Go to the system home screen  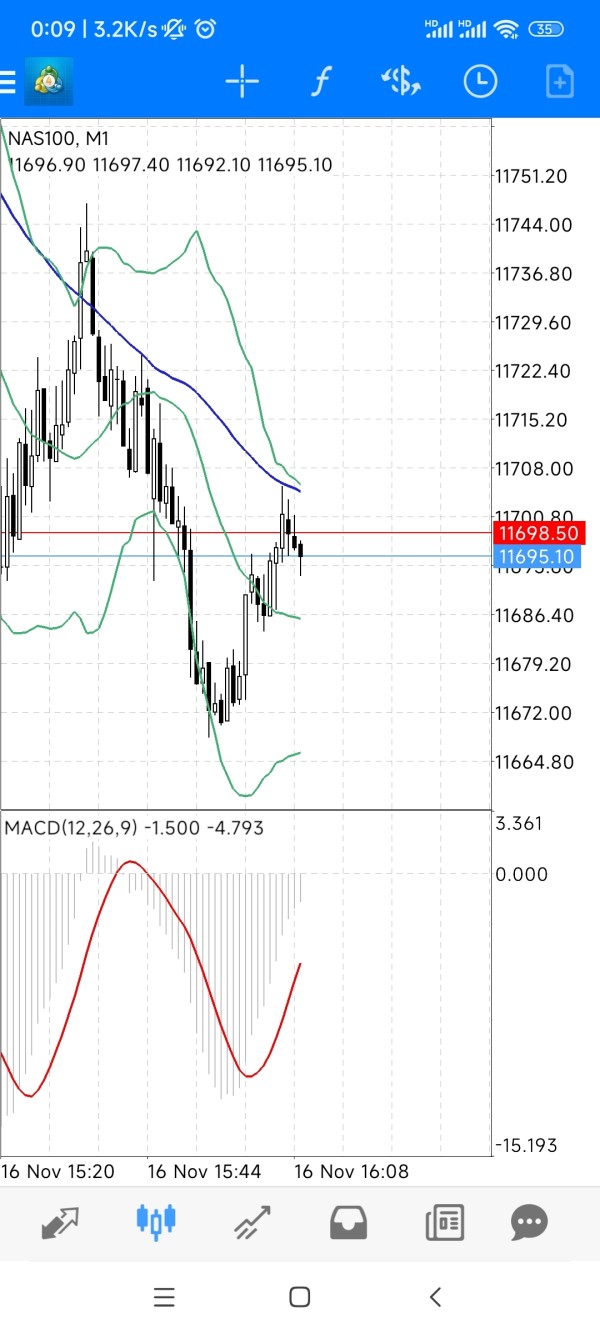tap(299, 1297)
